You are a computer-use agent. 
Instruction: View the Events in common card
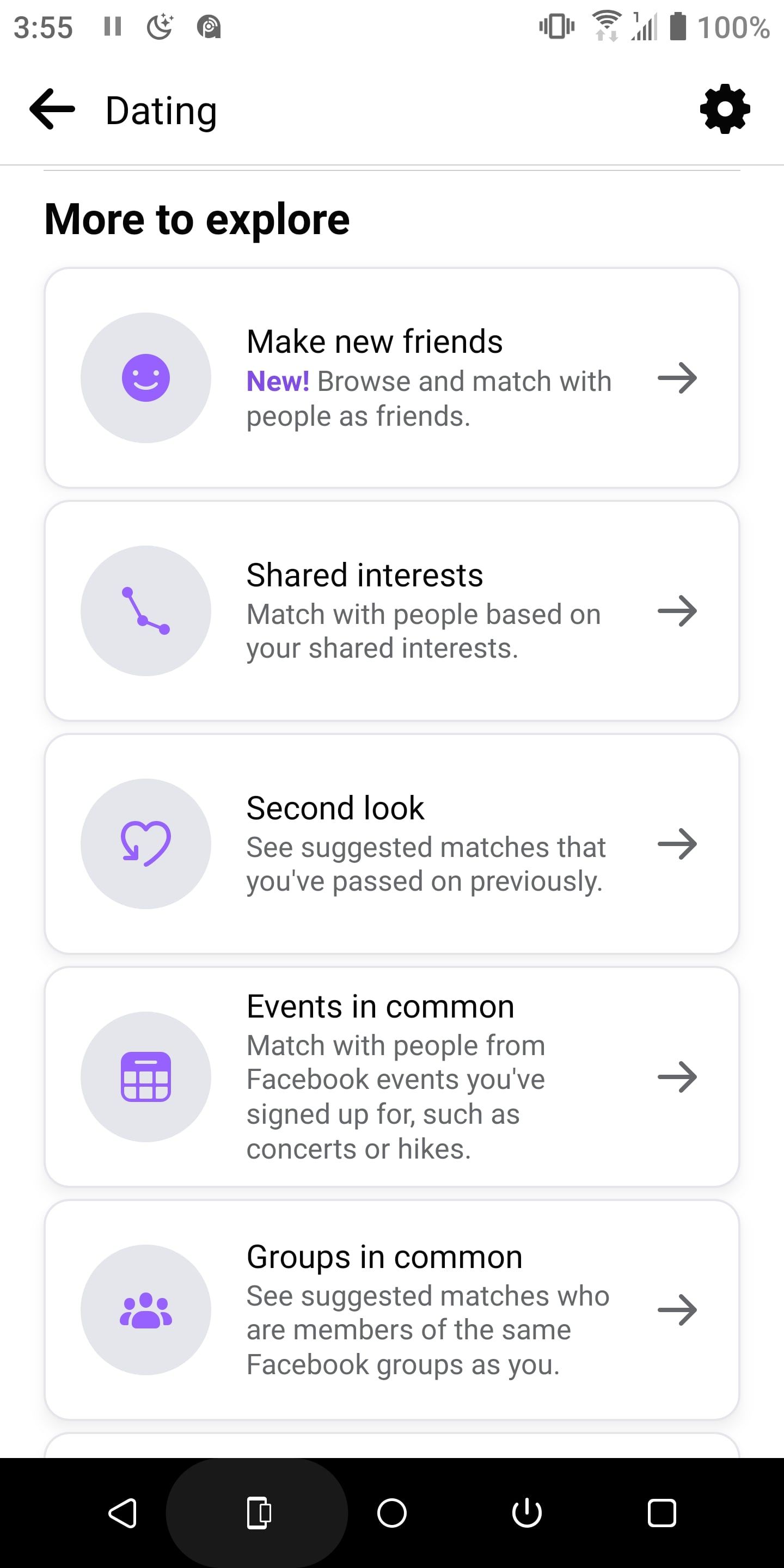click(392, 1077)
